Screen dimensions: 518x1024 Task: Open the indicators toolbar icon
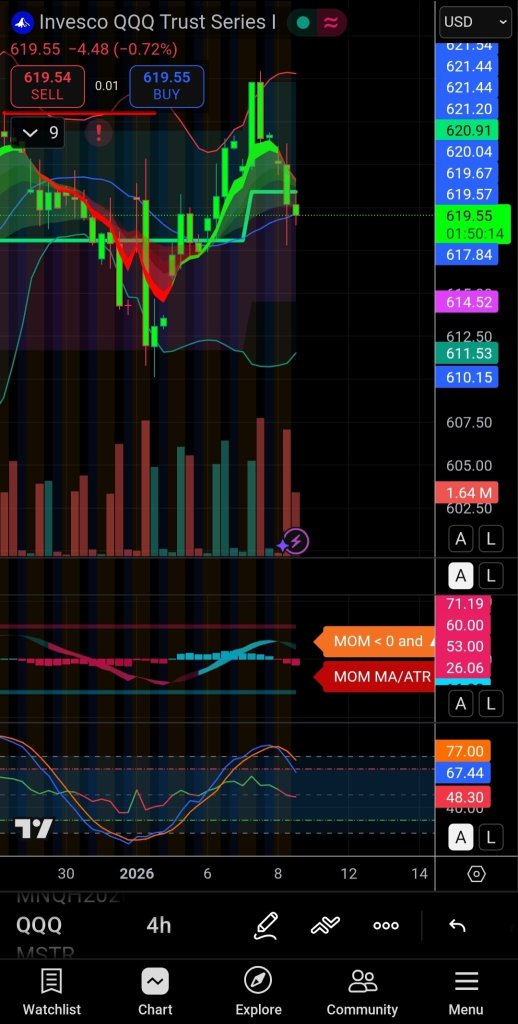[325, 925]
